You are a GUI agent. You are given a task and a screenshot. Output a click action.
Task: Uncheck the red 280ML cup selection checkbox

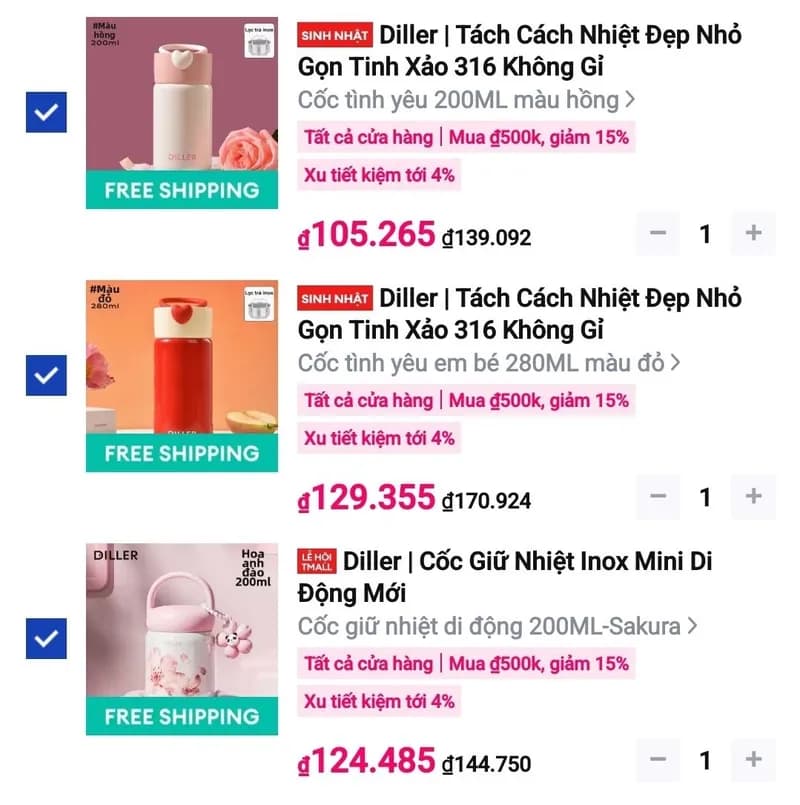coord(44,376)
